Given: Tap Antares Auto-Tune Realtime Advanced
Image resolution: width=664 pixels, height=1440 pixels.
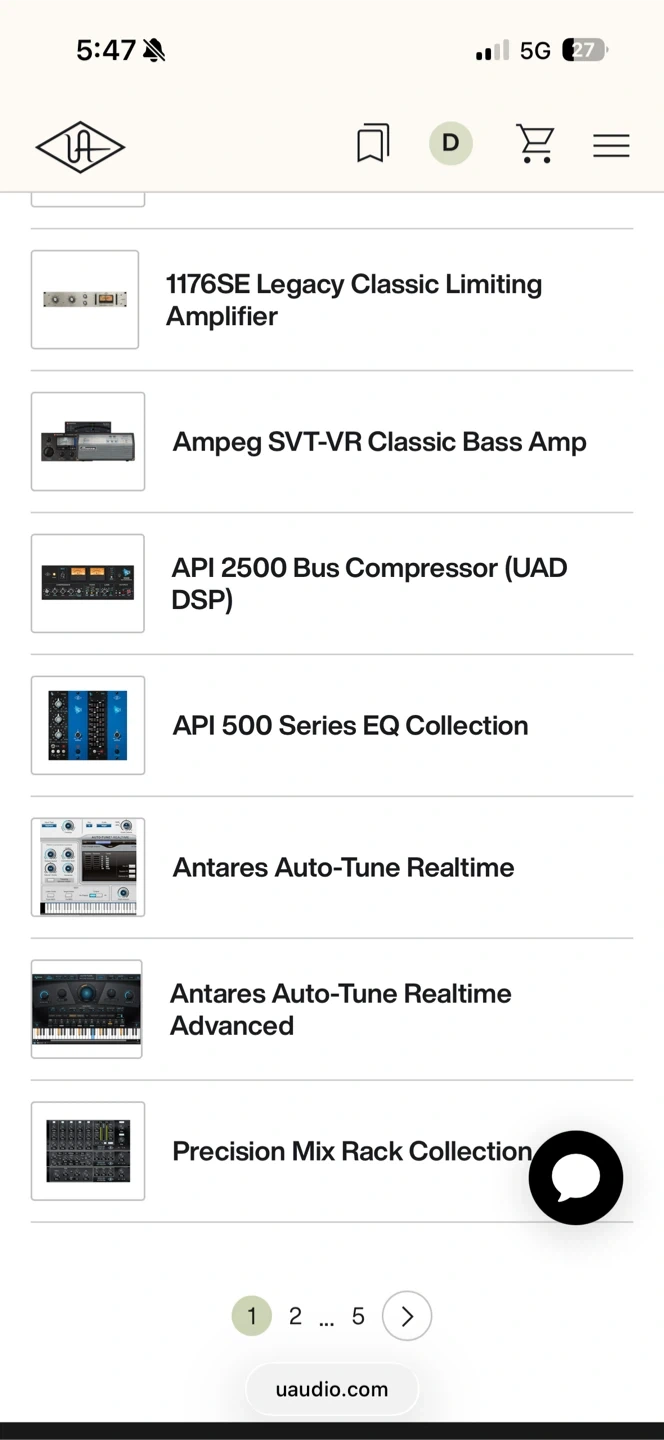Looking at the screenshot, I should tap(340, 1009).
